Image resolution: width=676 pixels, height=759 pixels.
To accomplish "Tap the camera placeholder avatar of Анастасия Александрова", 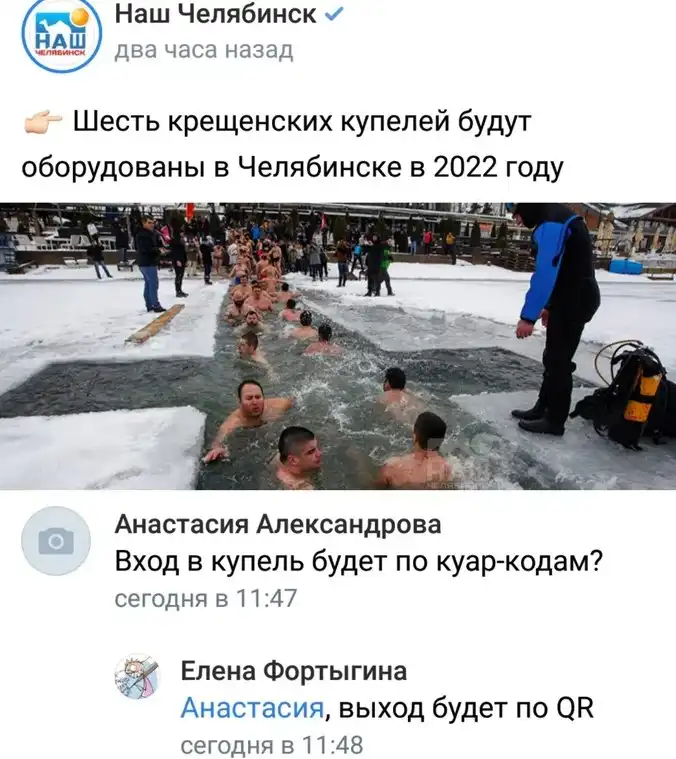I will [56, 541].
